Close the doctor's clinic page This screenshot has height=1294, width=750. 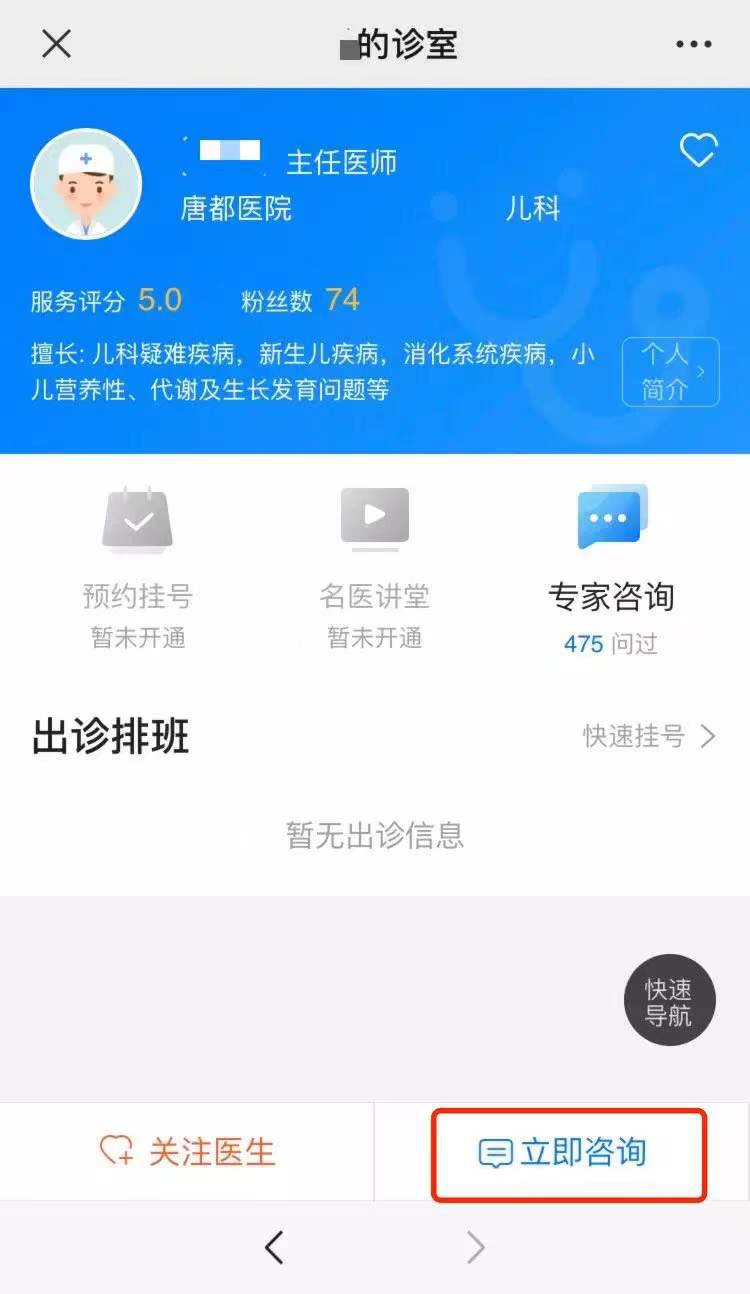(x=56, y=44)
